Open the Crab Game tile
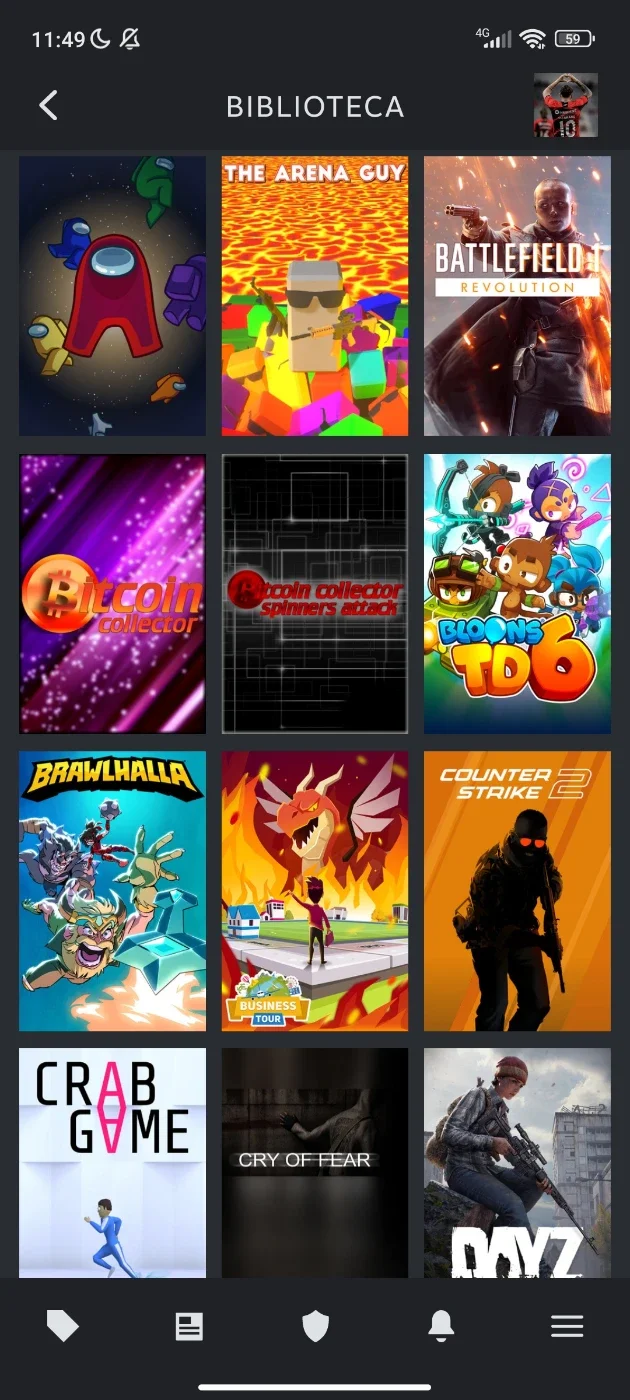Image resolution: width=630 pixels, height=1400 pixels. pyautogui.click(x=113, y=1163)
